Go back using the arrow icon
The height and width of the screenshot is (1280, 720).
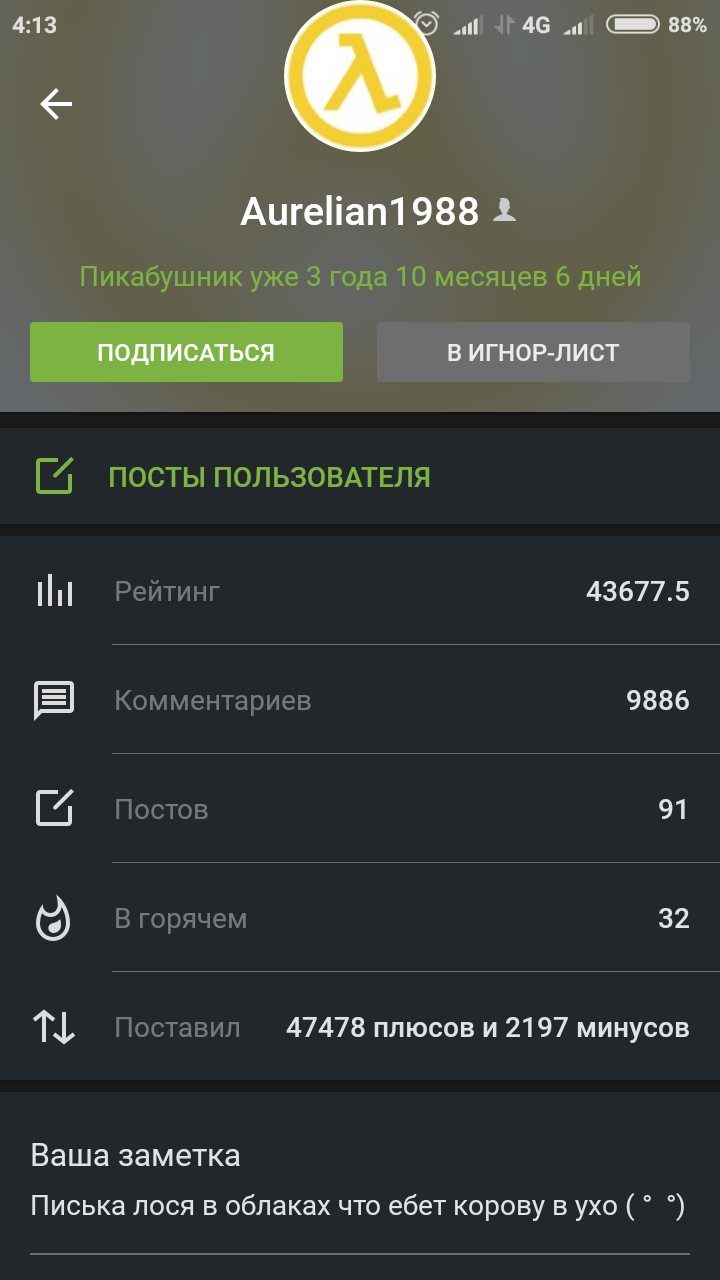pos(56,104)
